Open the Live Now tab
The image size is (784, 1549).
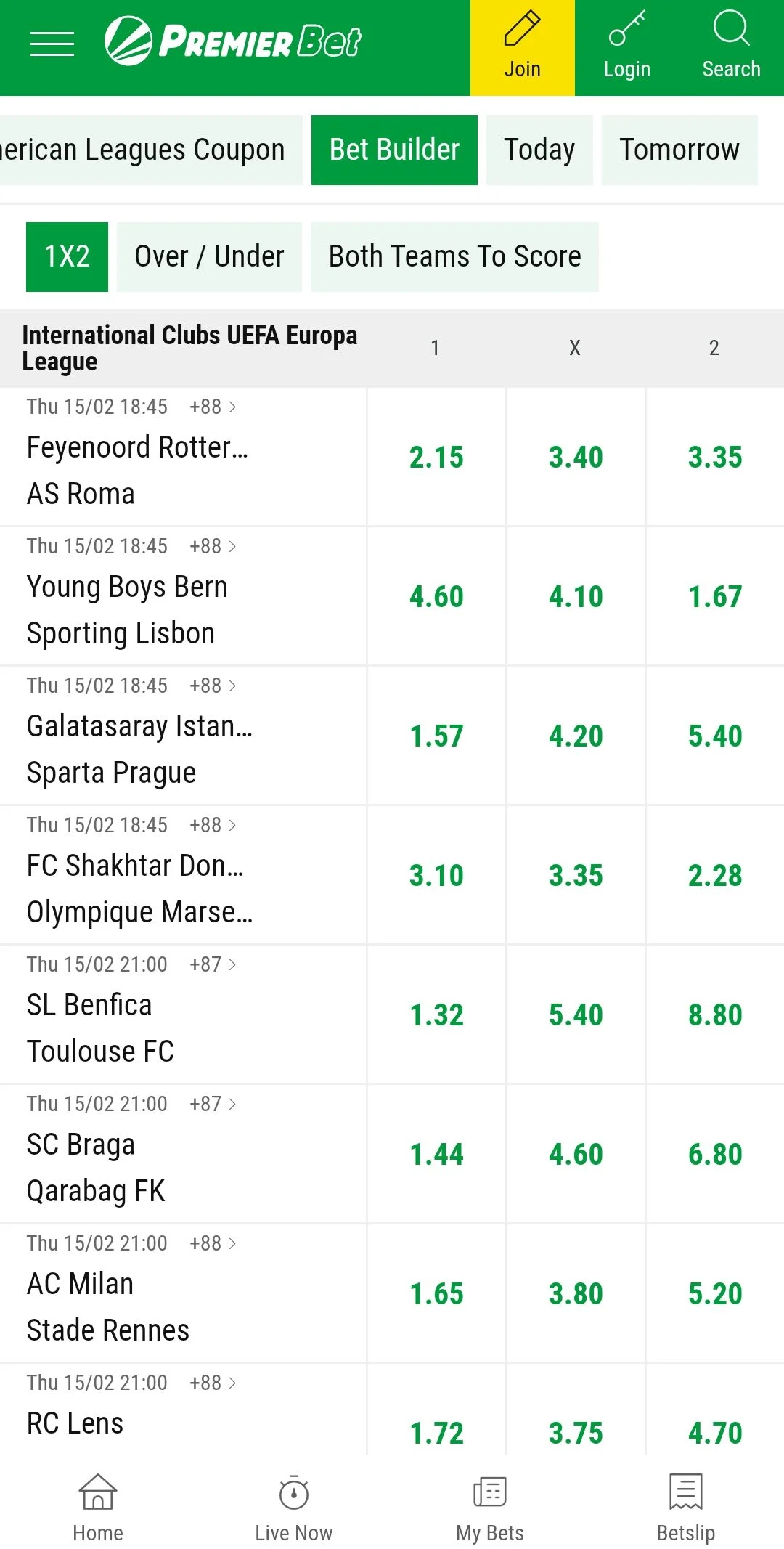(293, 1508)
